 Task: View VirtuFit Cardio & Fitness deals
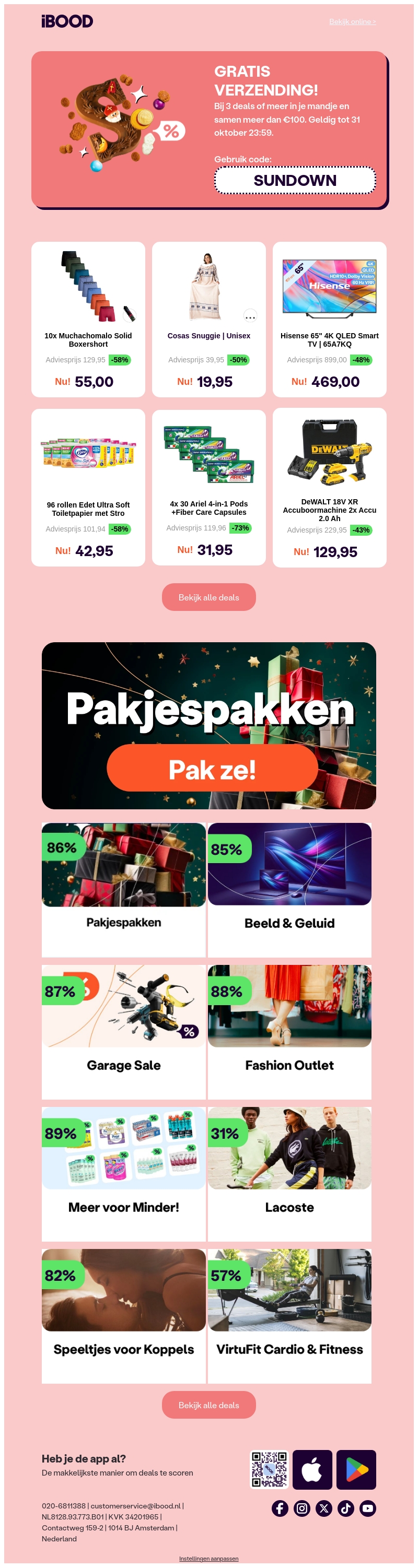coord(289,1315)
